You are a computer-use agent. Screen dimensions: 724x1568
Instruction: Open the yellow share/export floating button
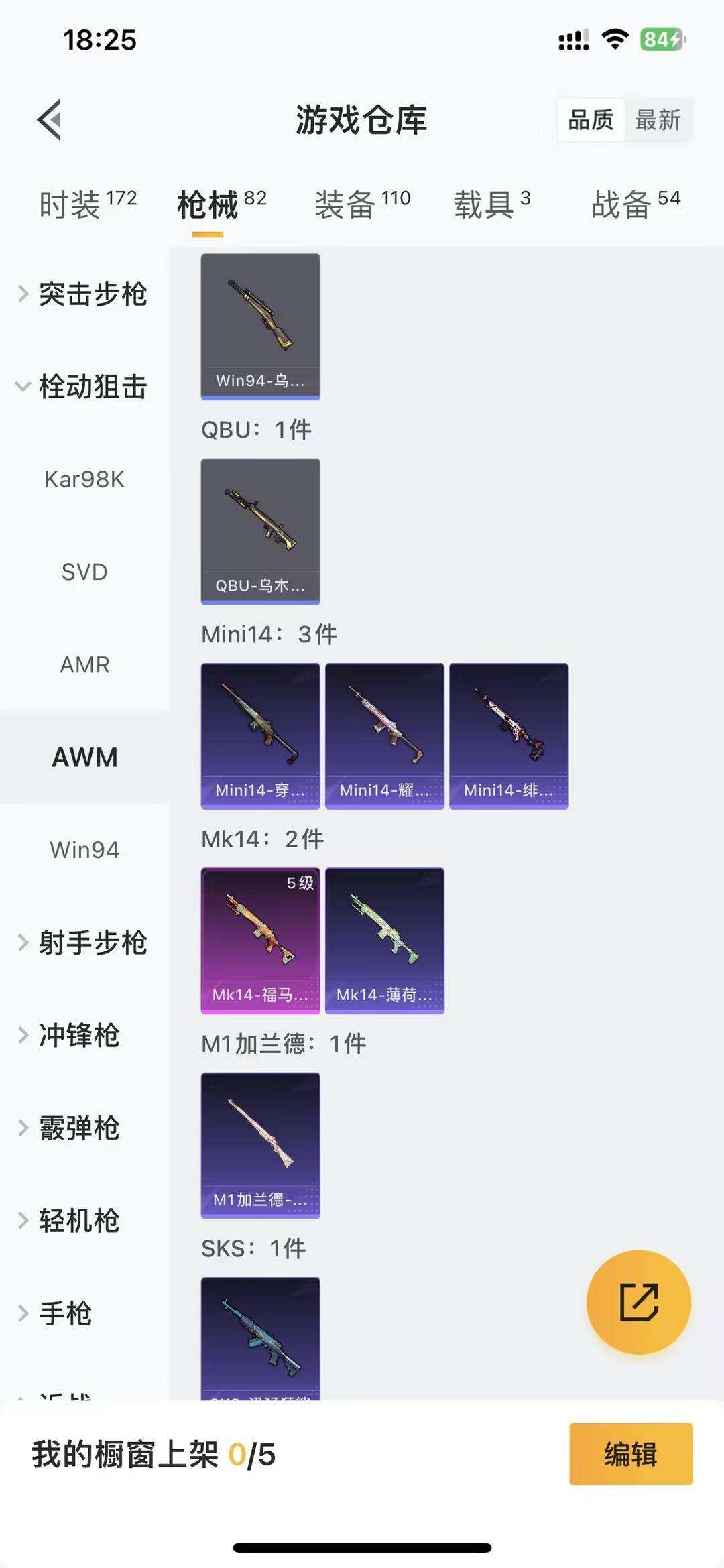[639, 1301]
